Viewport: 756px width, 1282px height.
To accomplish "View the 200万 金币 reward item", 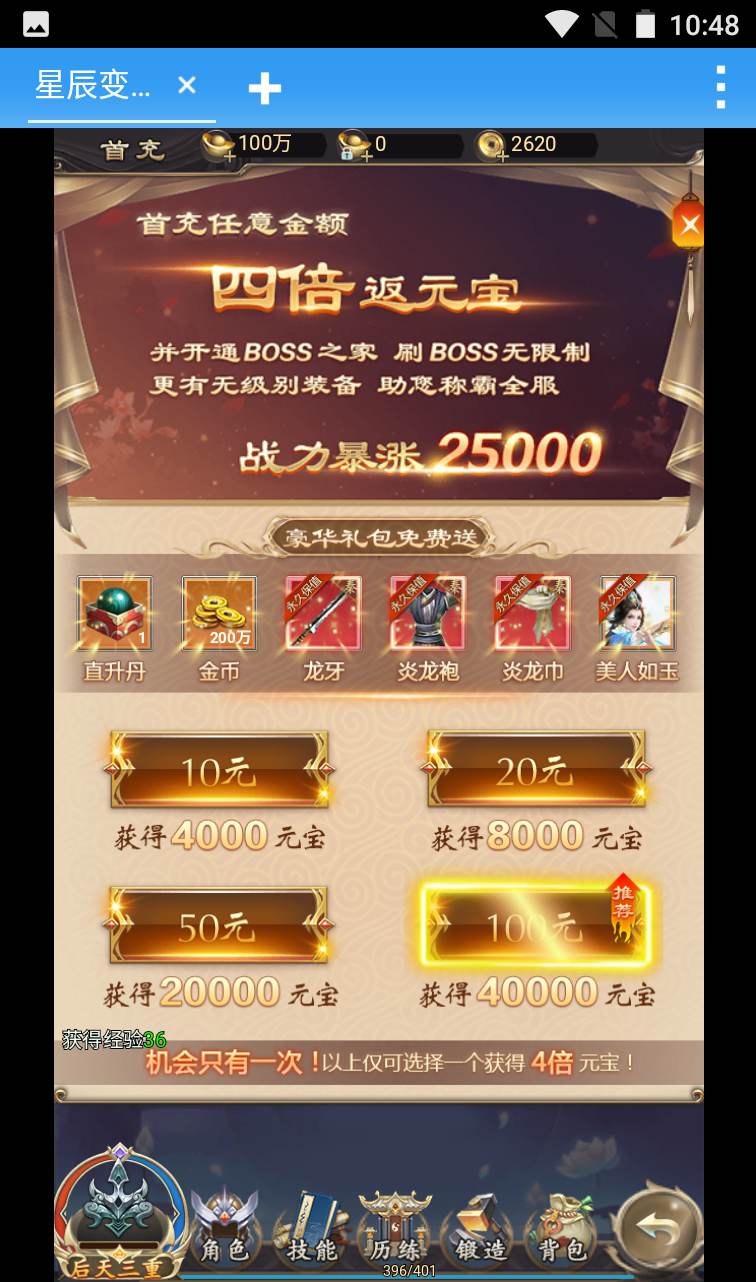I will tap(219, 614).
